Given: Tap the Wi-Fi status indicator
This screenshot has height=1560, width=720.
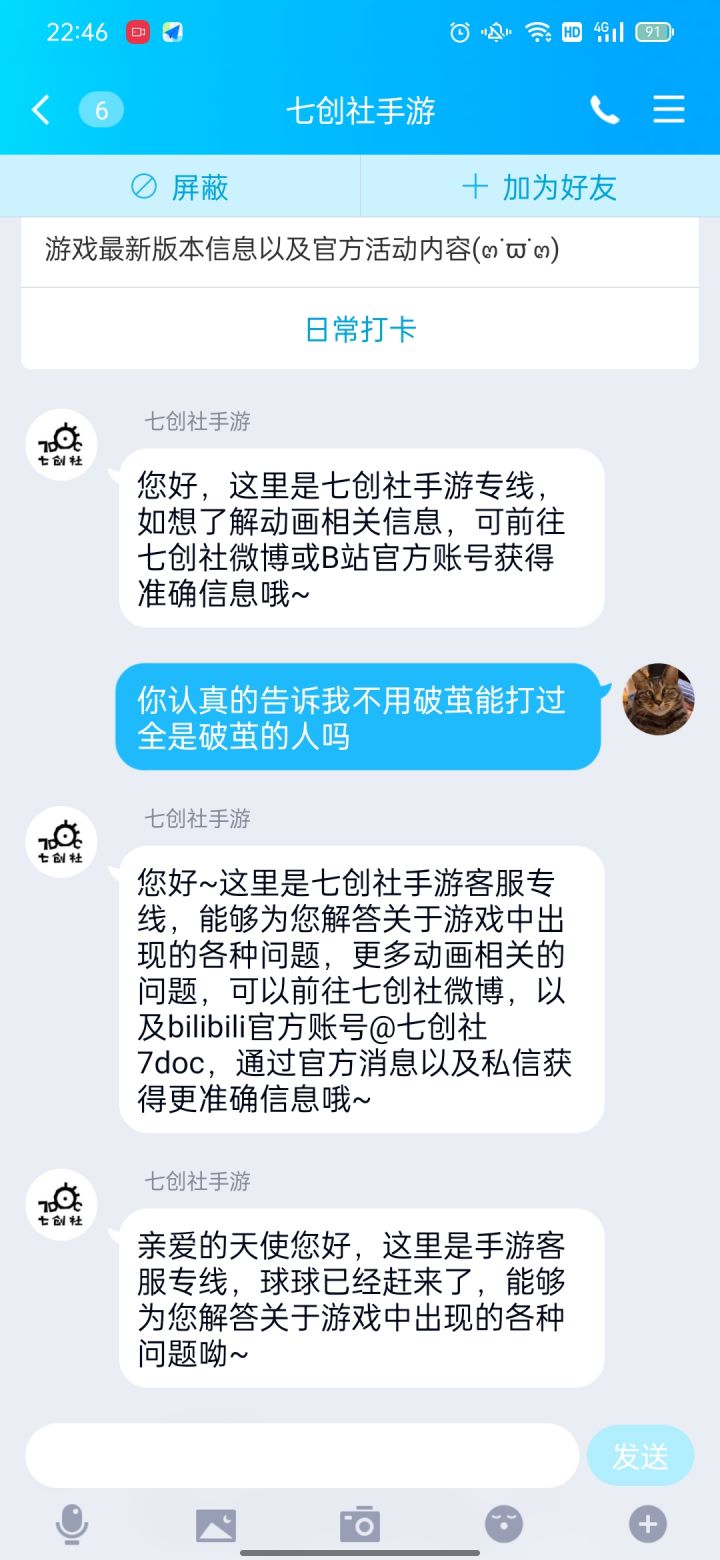Looking at the screenshot, I should 538,33.
